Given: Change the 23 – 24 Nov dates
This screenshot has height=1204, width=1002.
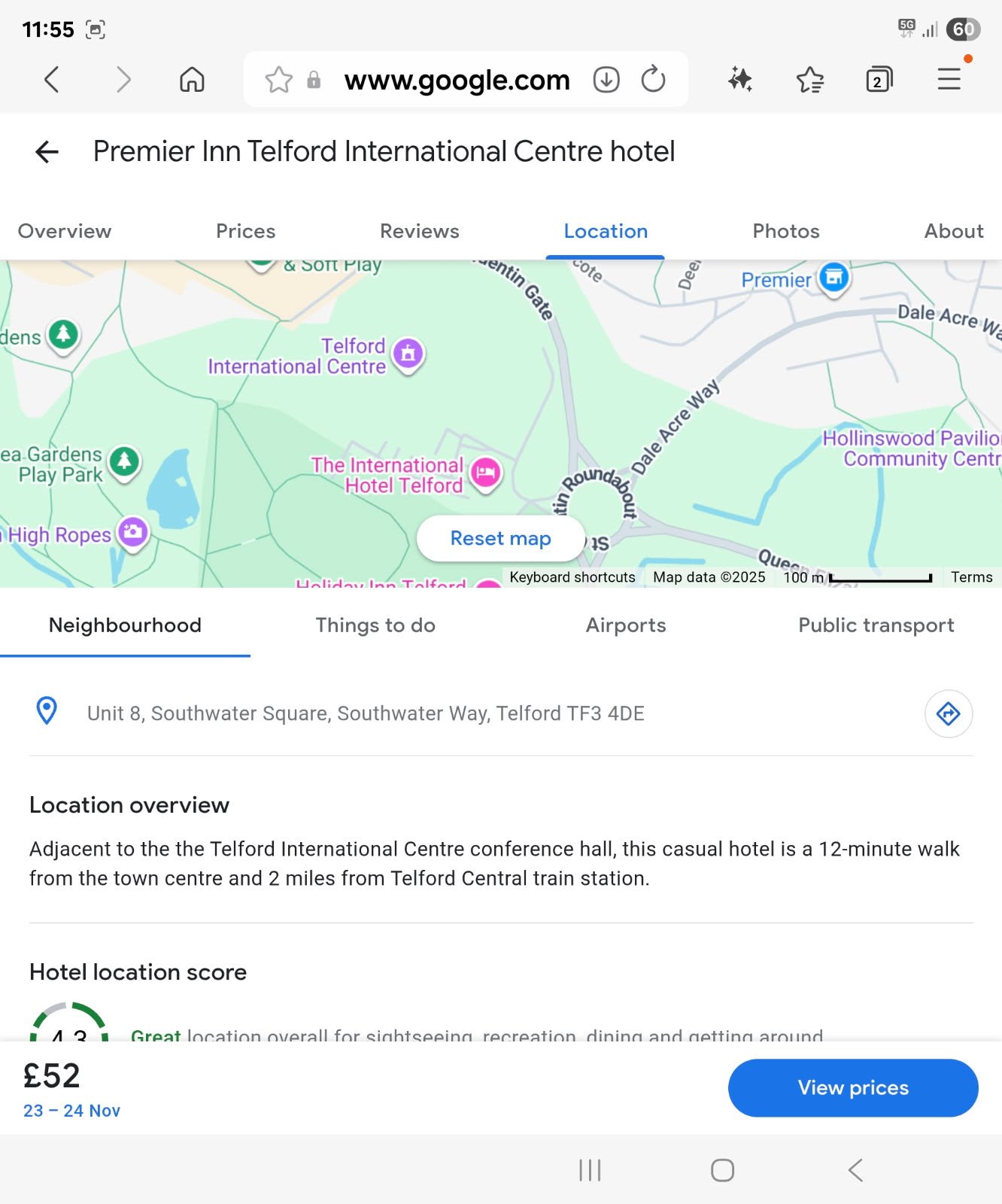Looking at the screenshot, I should (71, 1111).
